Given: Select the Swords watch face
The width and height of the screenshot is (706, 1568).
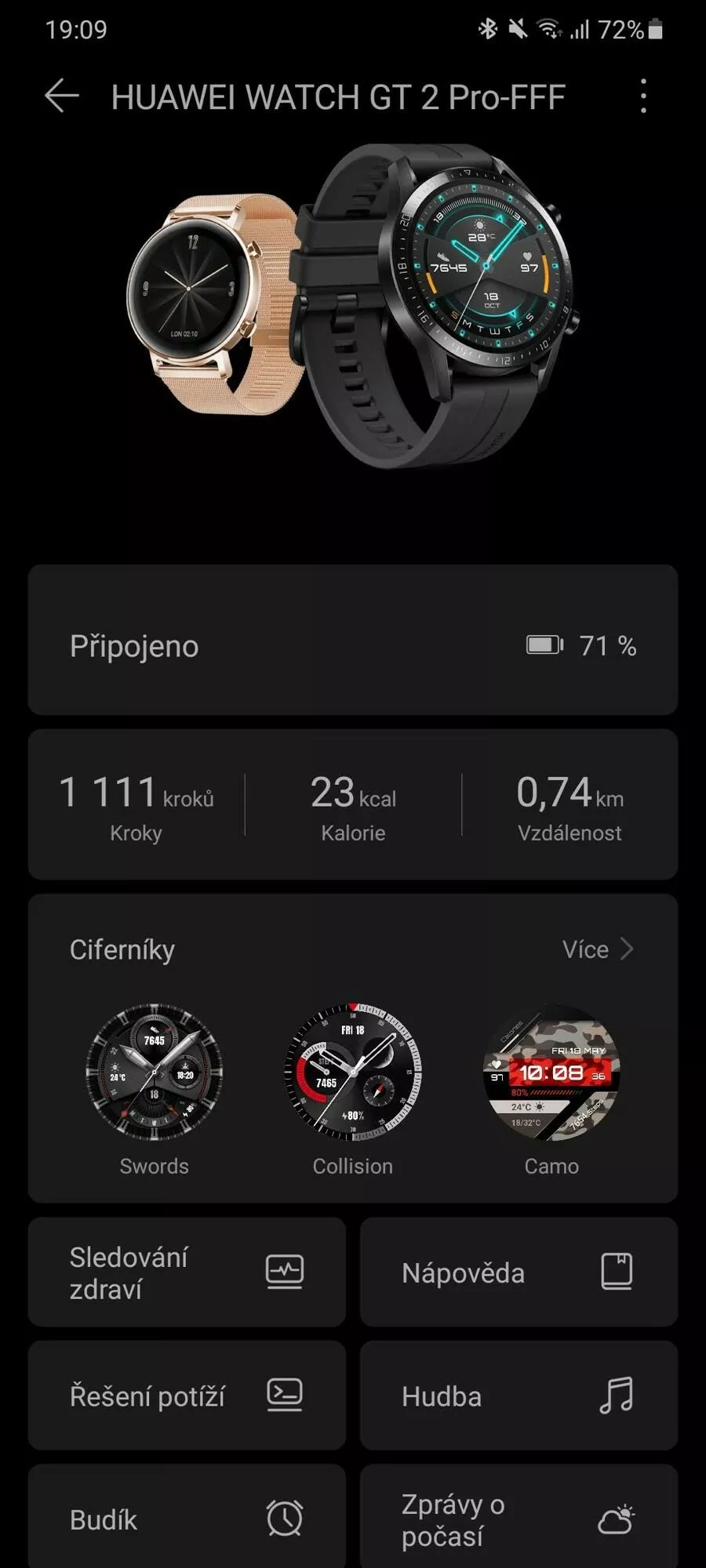Looking at the screenshot, I should 154,1090.
